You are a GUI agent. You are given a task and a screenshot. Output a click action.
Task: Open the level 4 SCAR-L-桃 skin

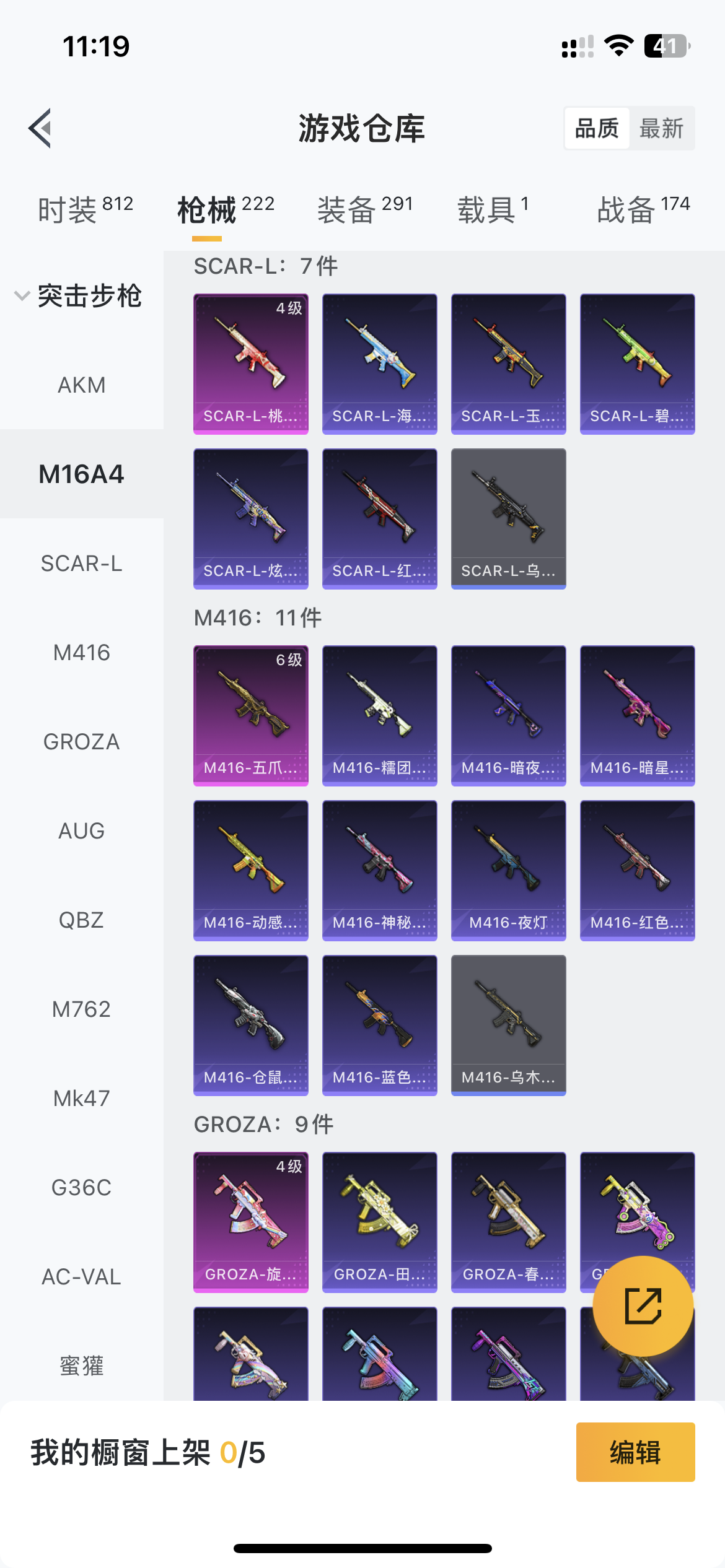click(251, 364)
